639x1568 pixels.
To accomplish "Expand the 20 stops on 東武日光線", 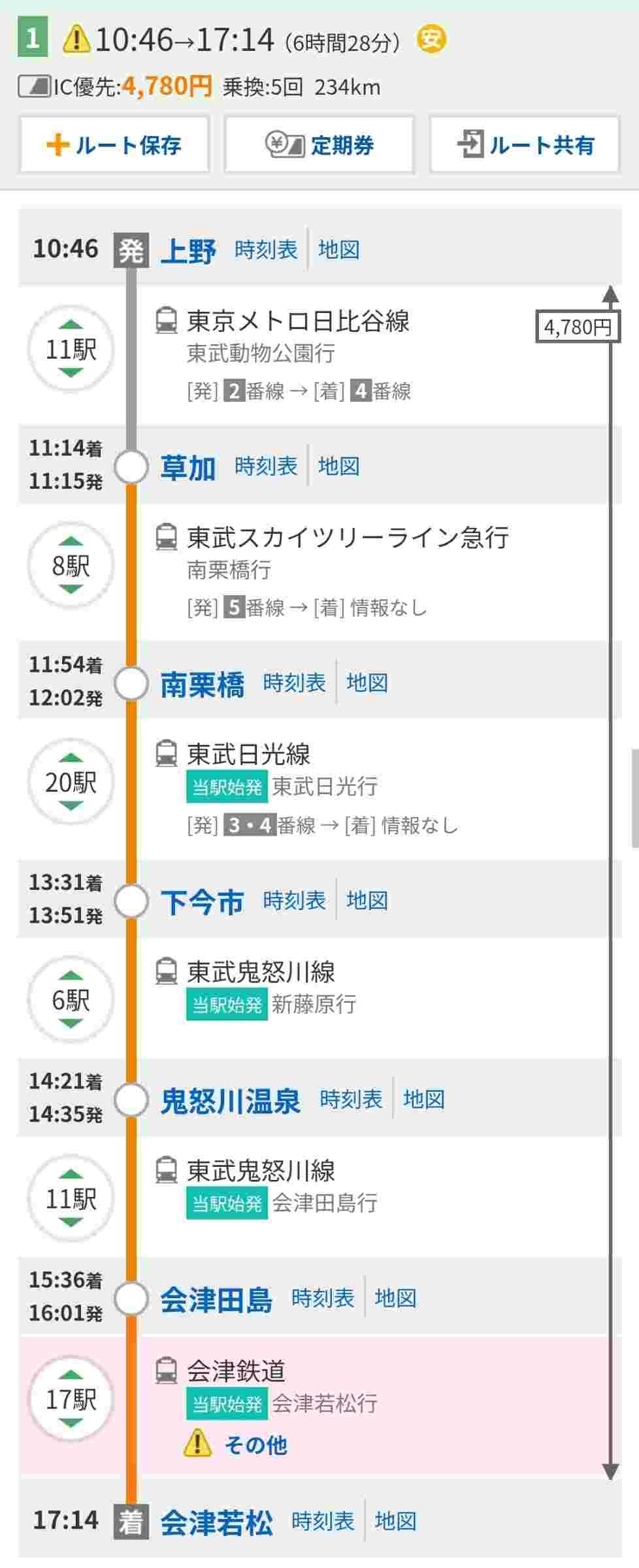I will click(x=71, y=782).
